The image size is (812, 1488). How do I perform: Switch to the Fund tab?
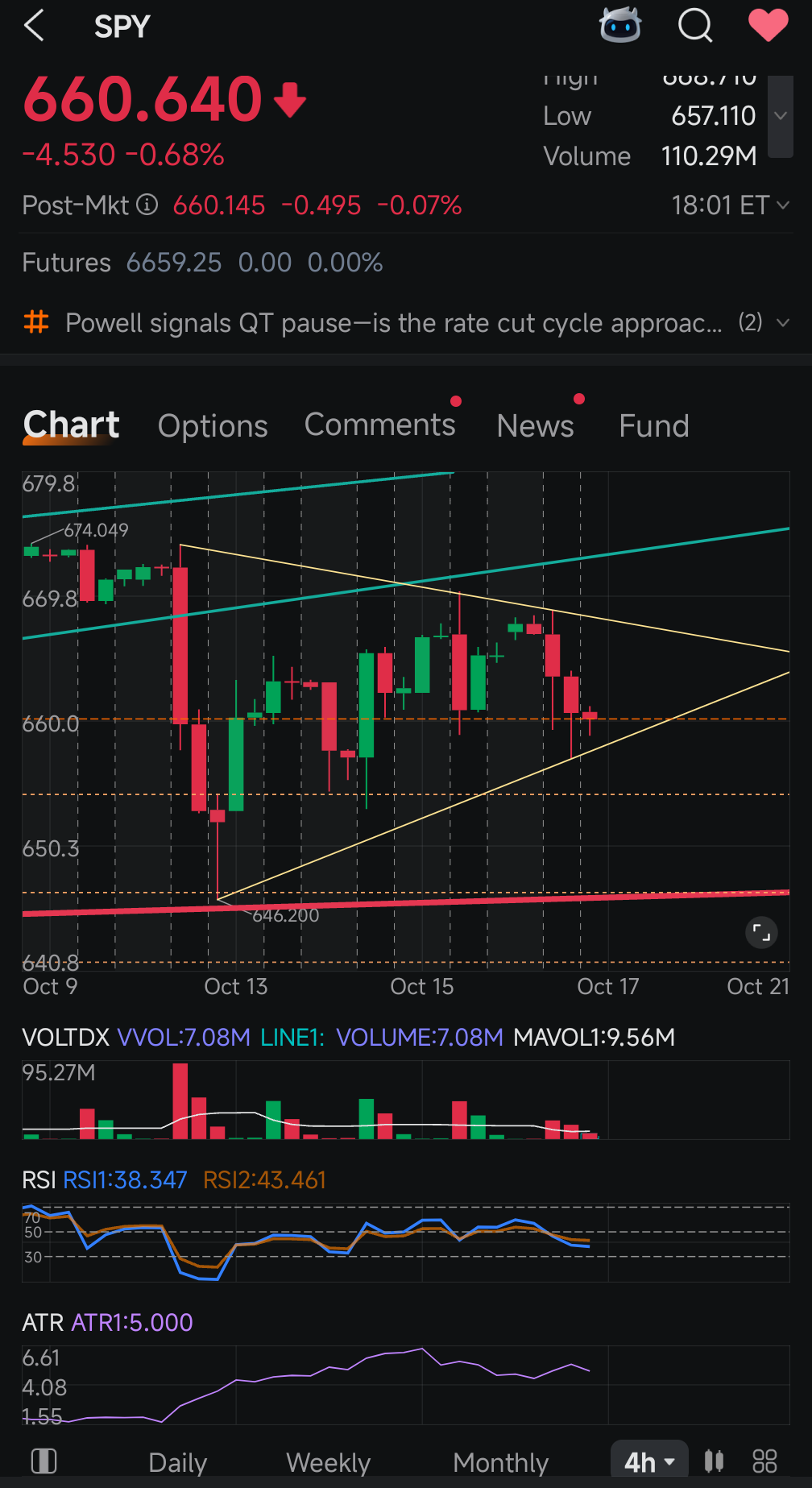[653, 426]
